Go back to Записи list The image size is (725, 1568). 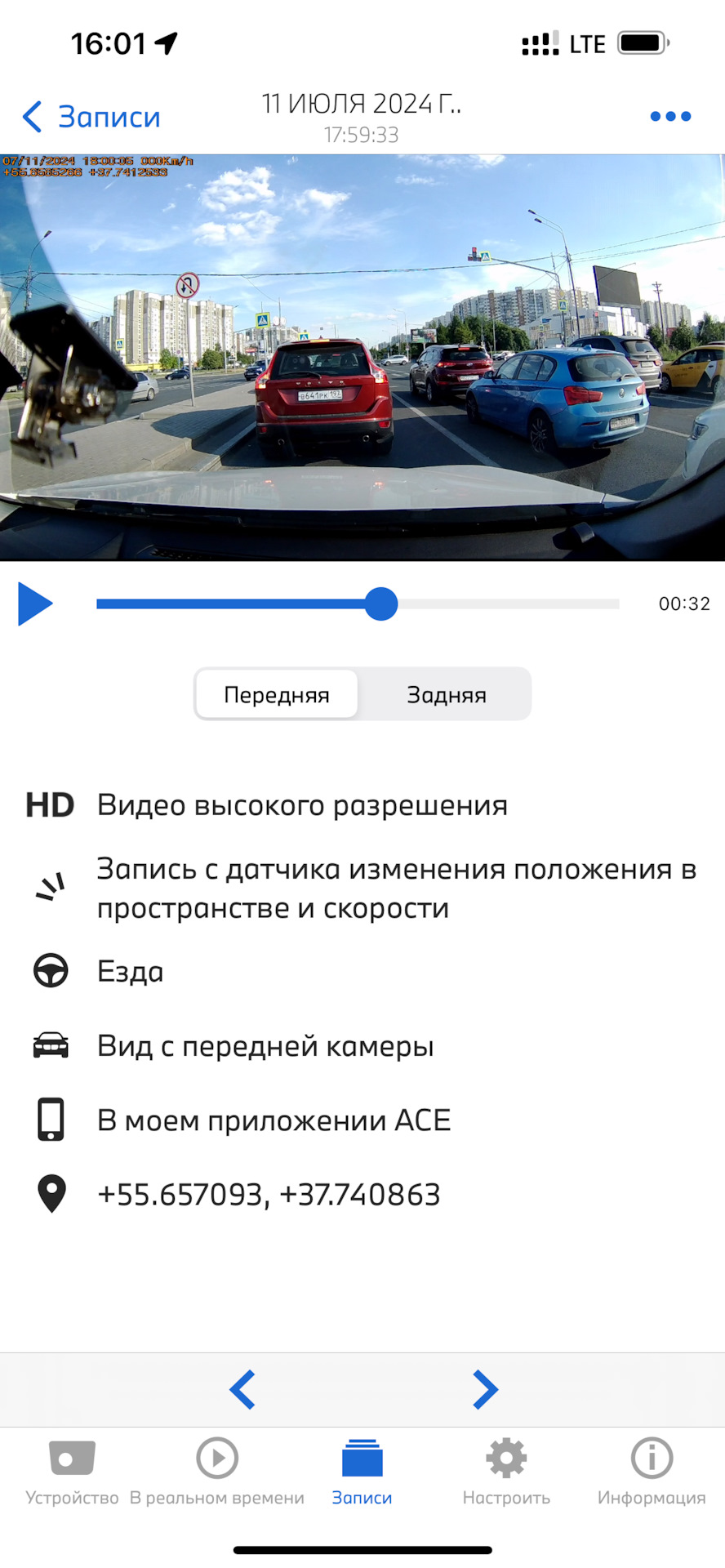[91, 117]
